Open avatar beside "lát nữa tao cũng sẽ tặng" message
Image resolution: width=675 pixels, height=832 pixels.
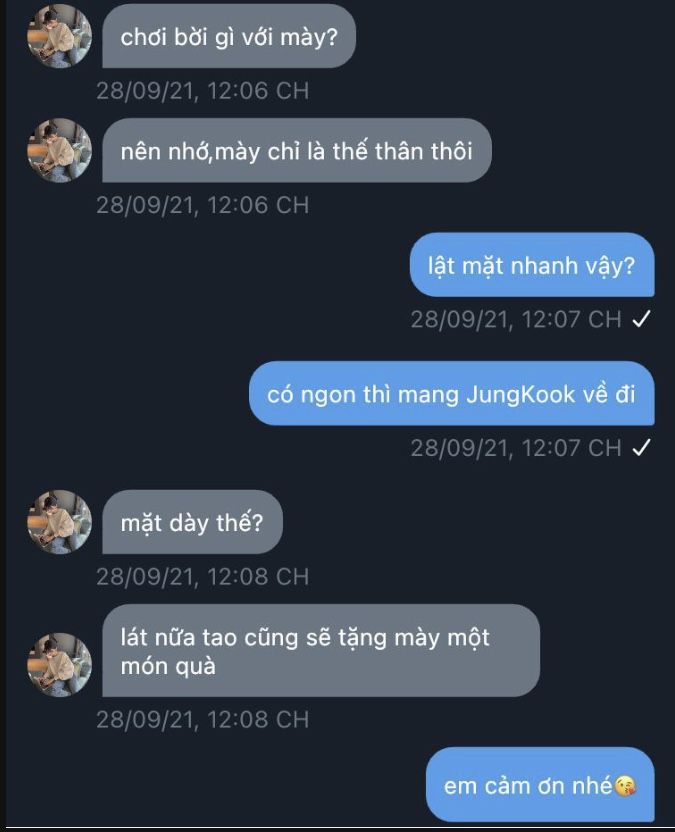point(59,664)
